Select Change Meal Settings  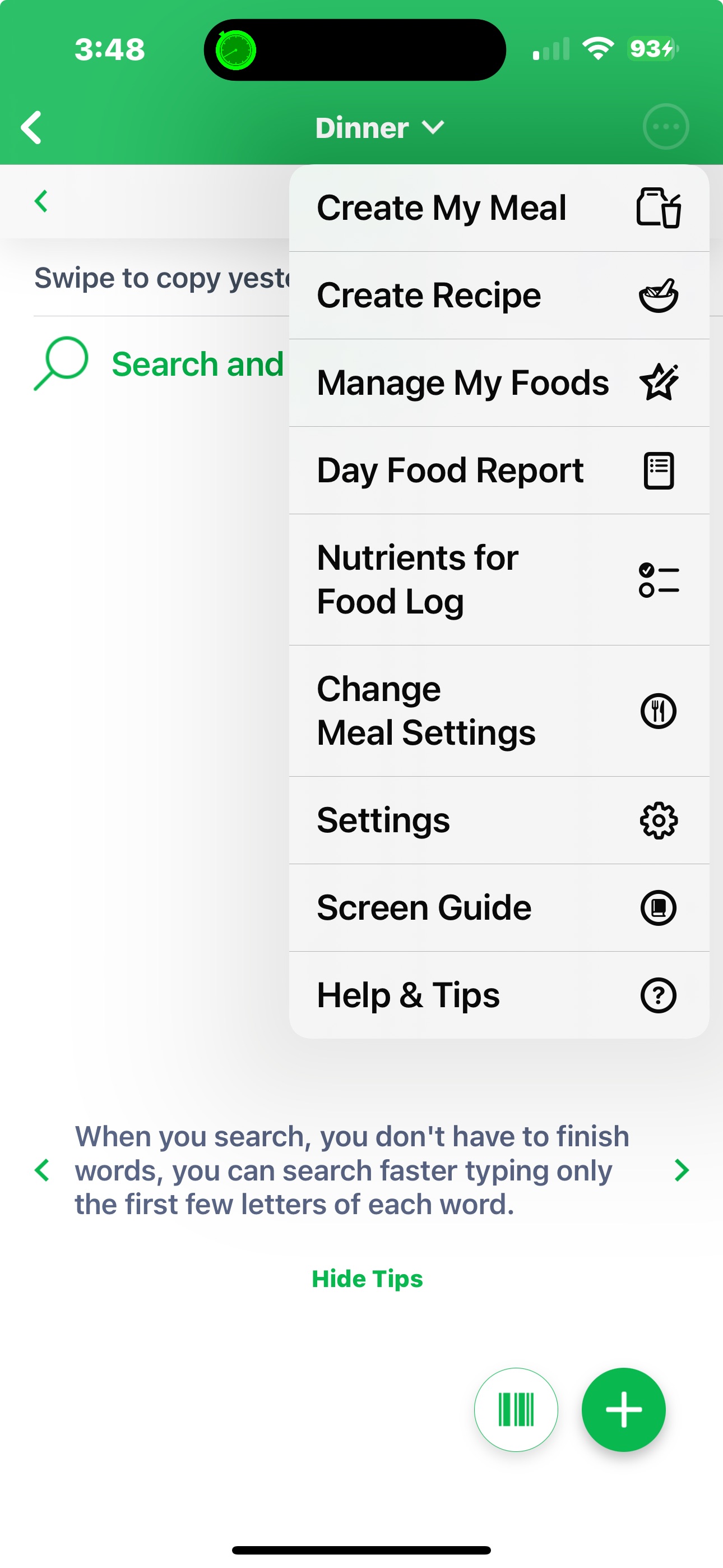click(498, 711)
